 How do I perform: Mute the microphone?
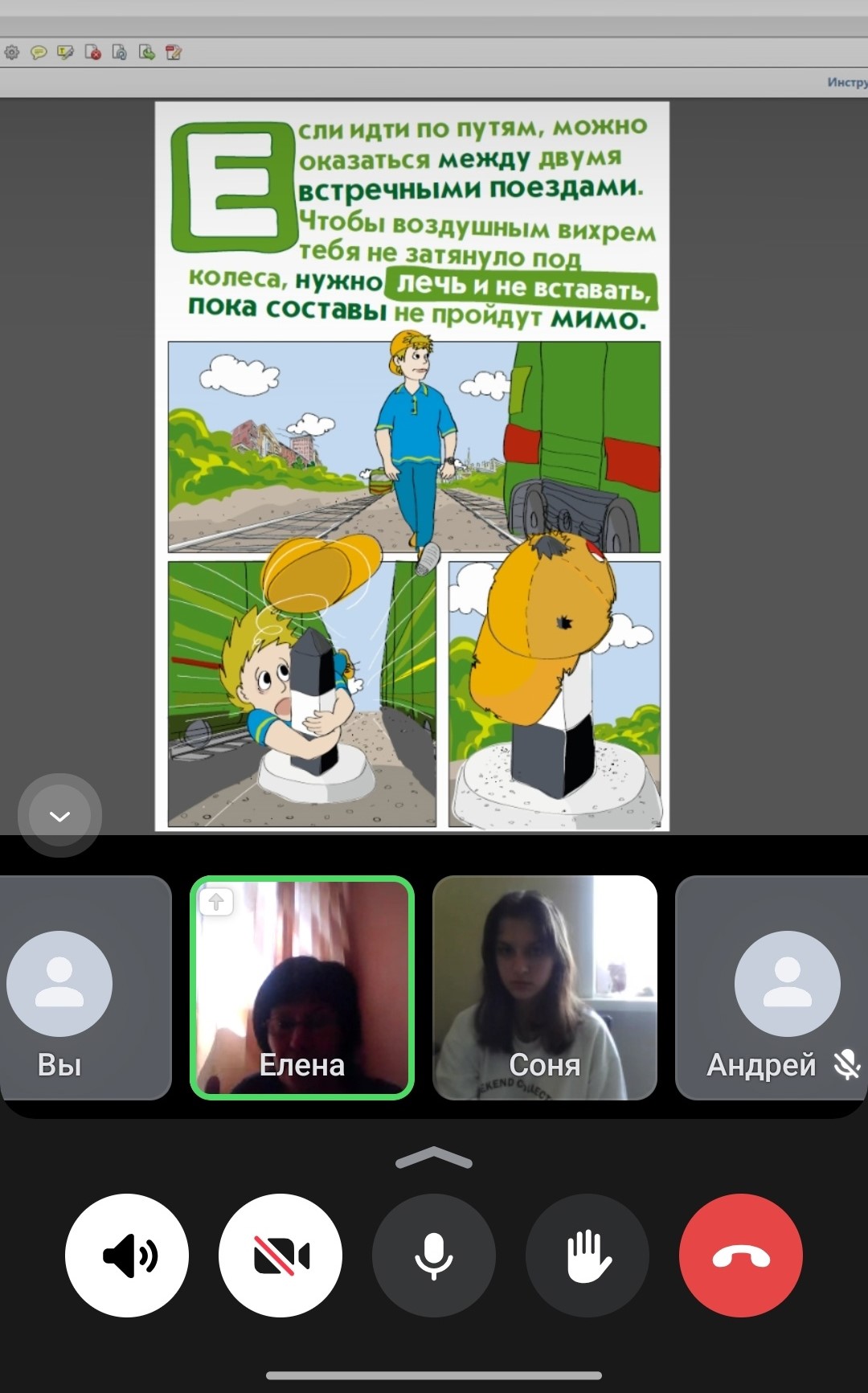click(434, 1255)
